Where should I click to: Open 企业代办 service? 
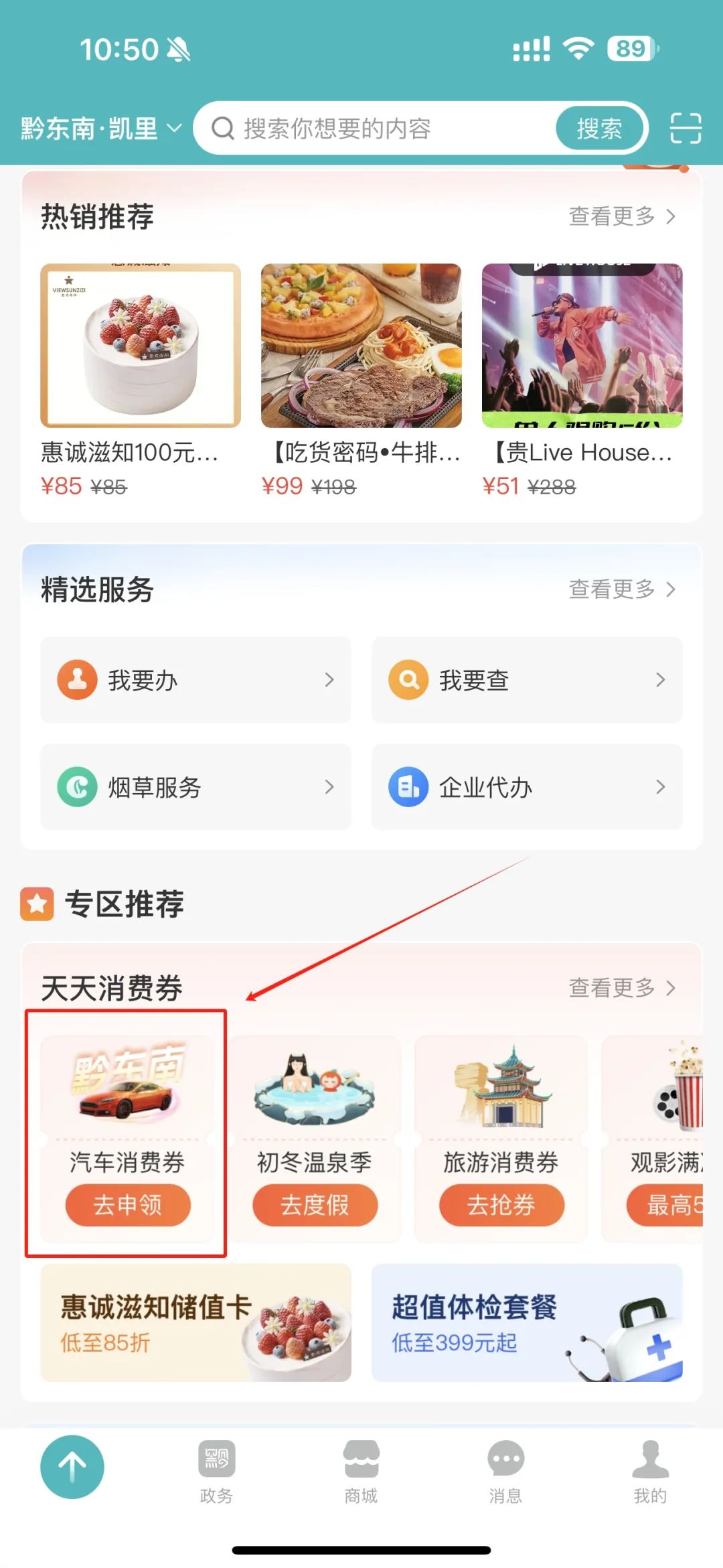pyautogui.click(x=527, y=787)
